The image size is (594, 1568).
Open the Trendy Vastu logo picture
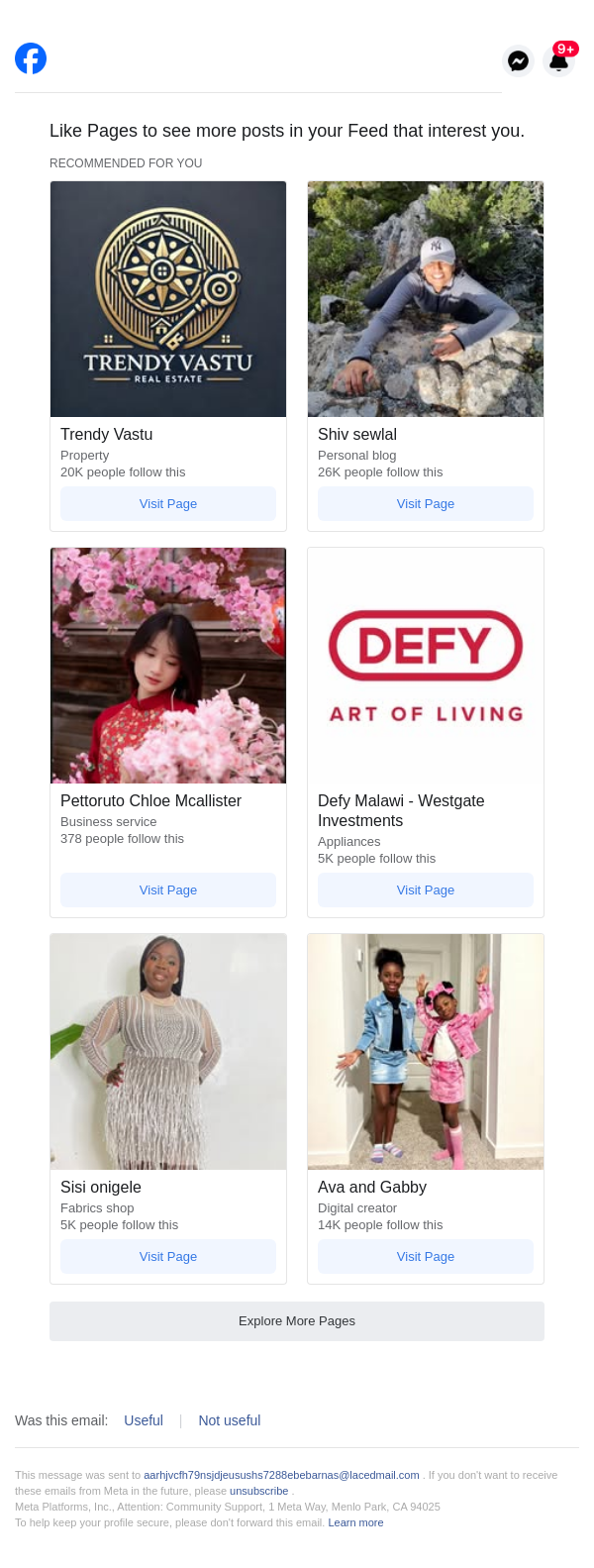coord(168,299)
